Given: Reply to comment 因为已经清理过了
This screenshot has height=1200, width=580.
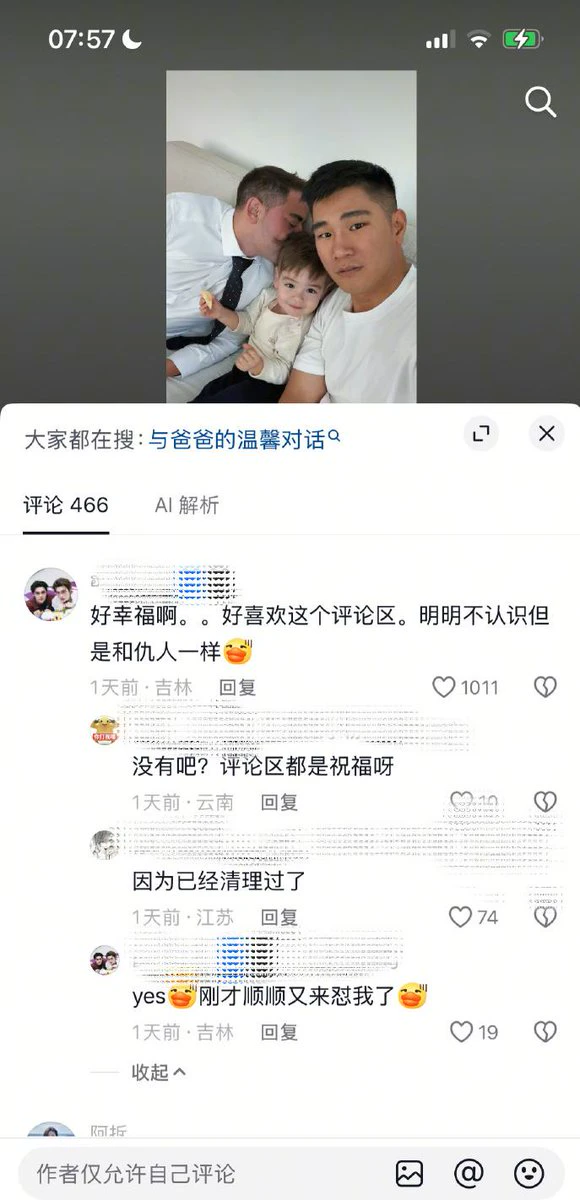Looking at the screenshot, I should tap(280, 917).
